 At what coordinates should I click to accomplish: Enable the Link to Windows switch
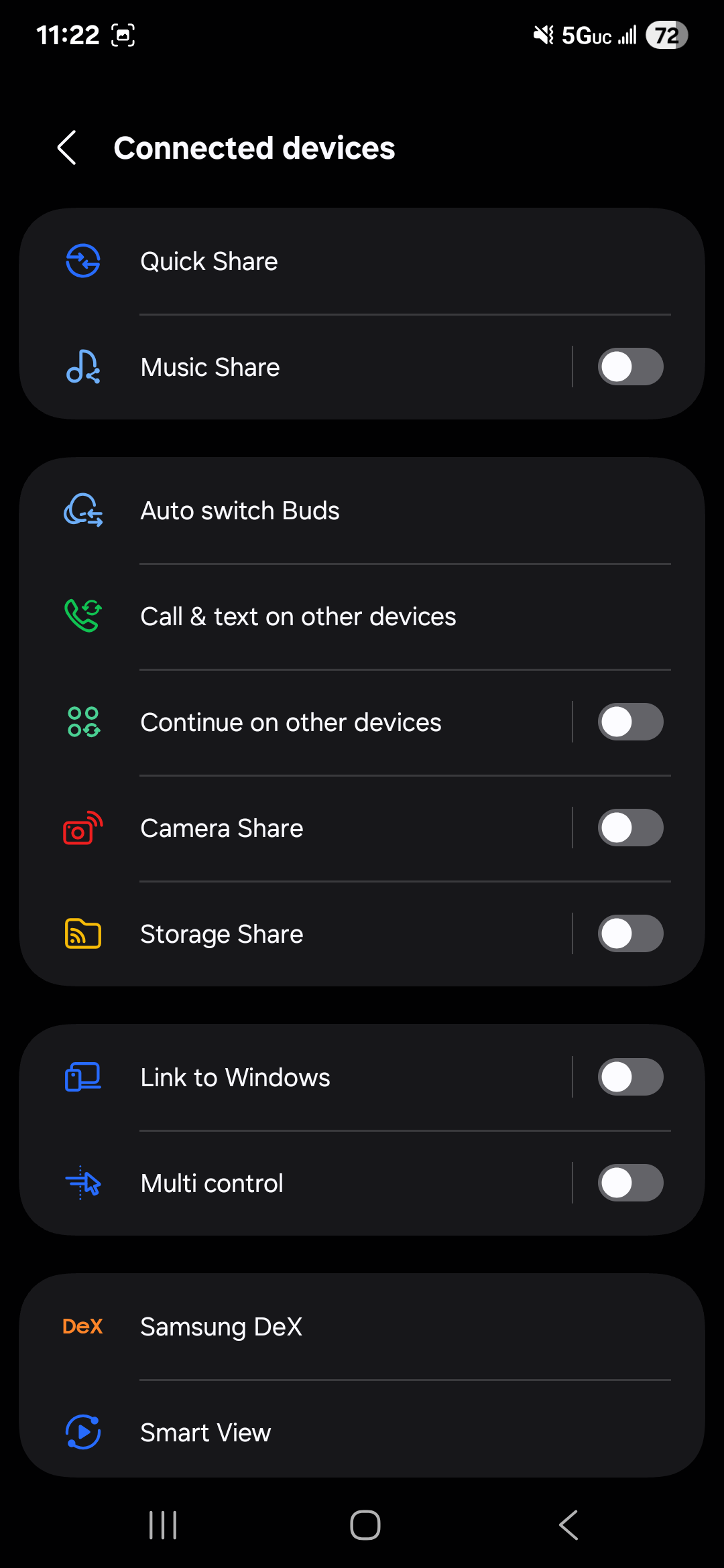pyautogui.click(x=630, y=1077)
